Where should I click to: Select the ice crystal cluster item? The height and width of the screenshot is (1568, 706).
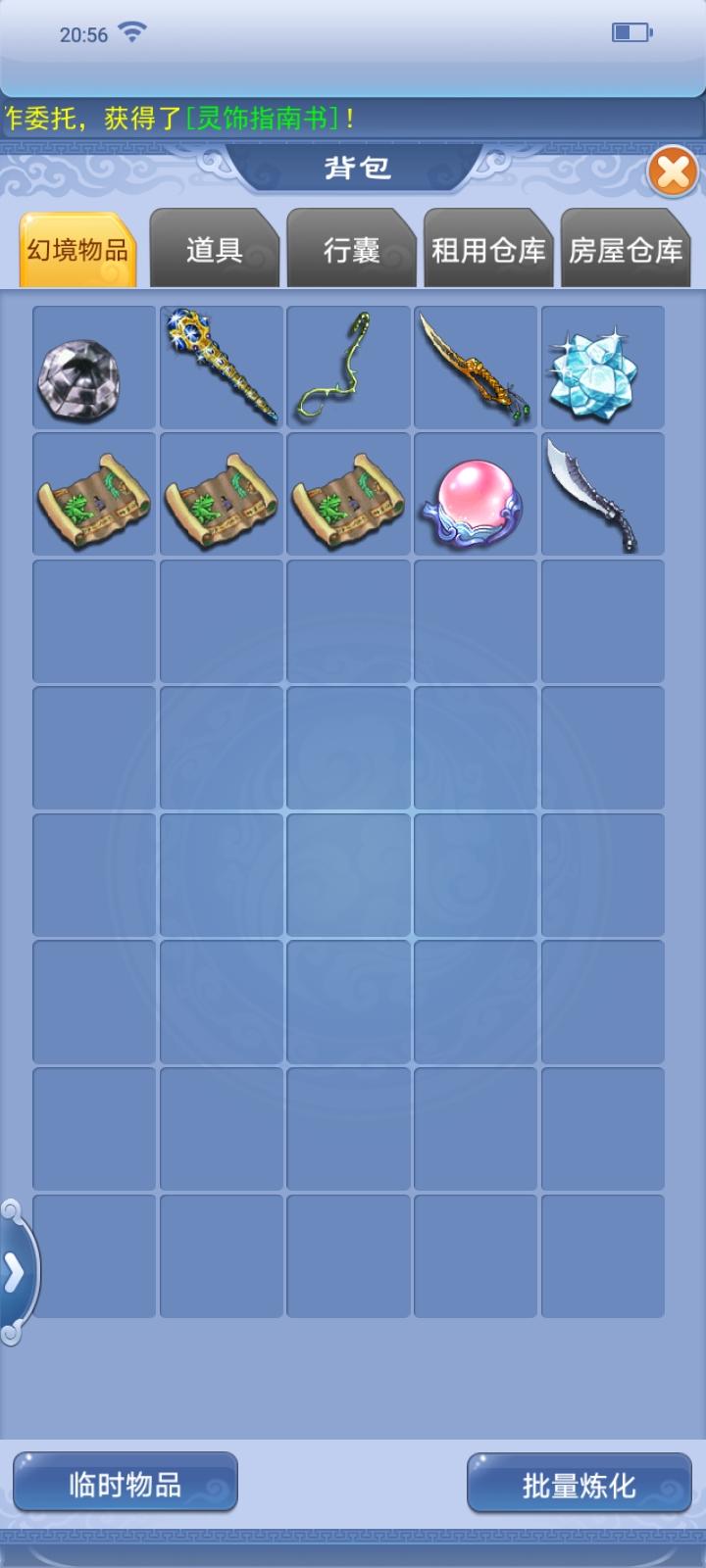coord(602,367)
